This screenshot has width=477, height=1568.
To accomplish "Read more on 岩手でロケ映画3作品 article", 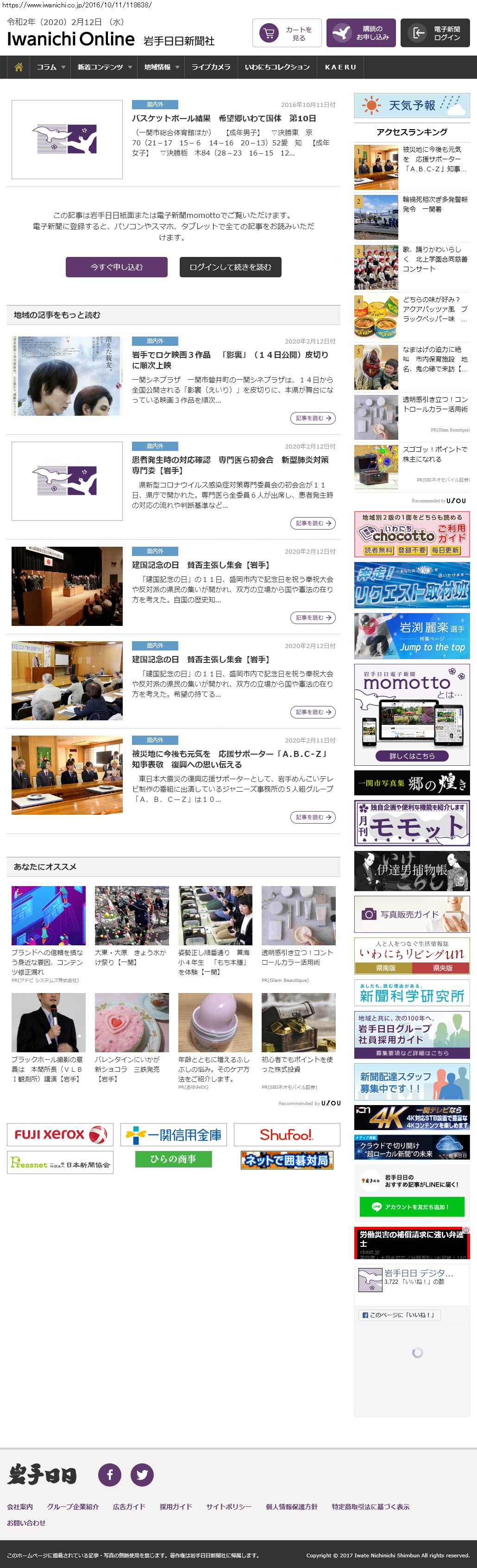I will [313, 418].
